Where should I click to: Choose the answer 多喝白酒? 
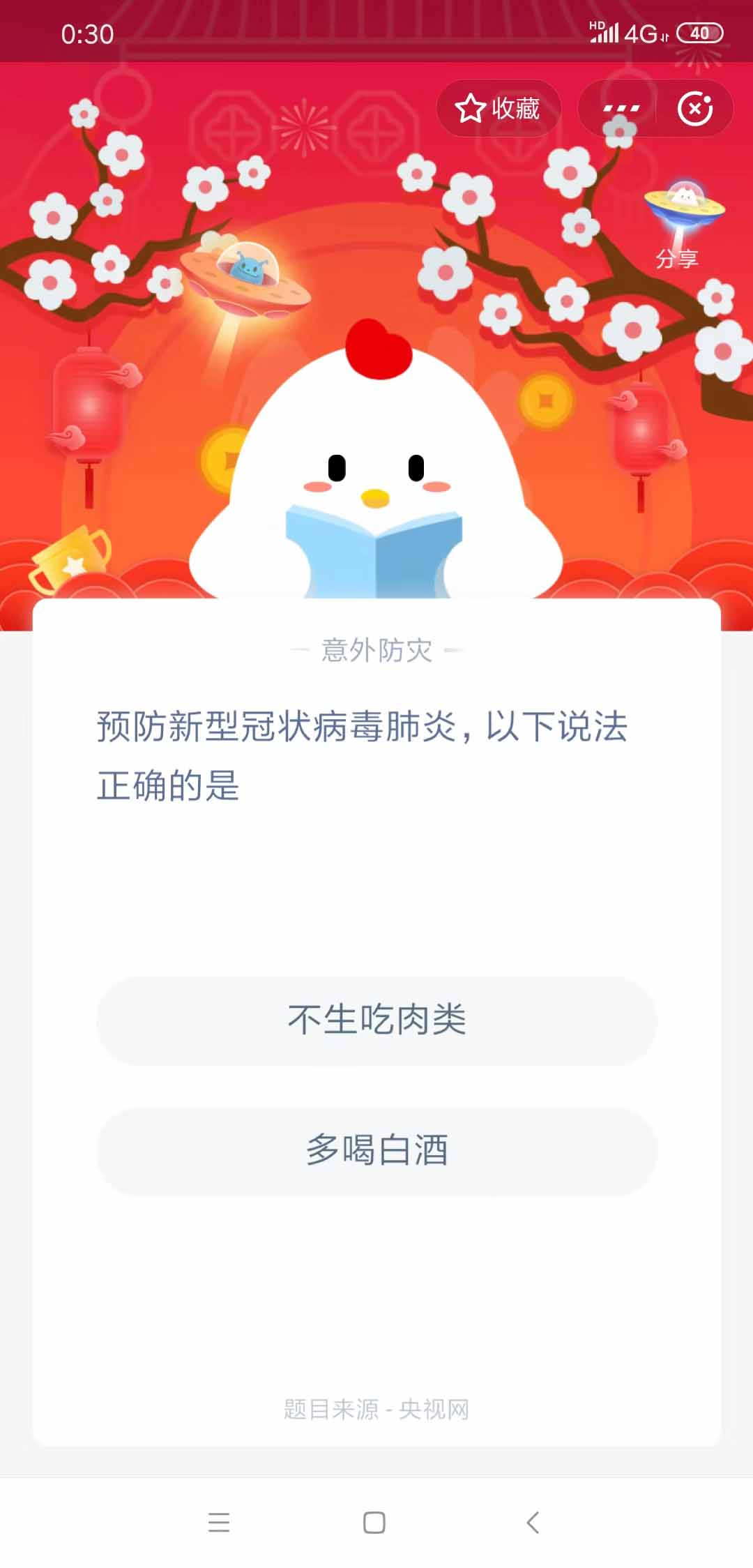[376, 1151]
